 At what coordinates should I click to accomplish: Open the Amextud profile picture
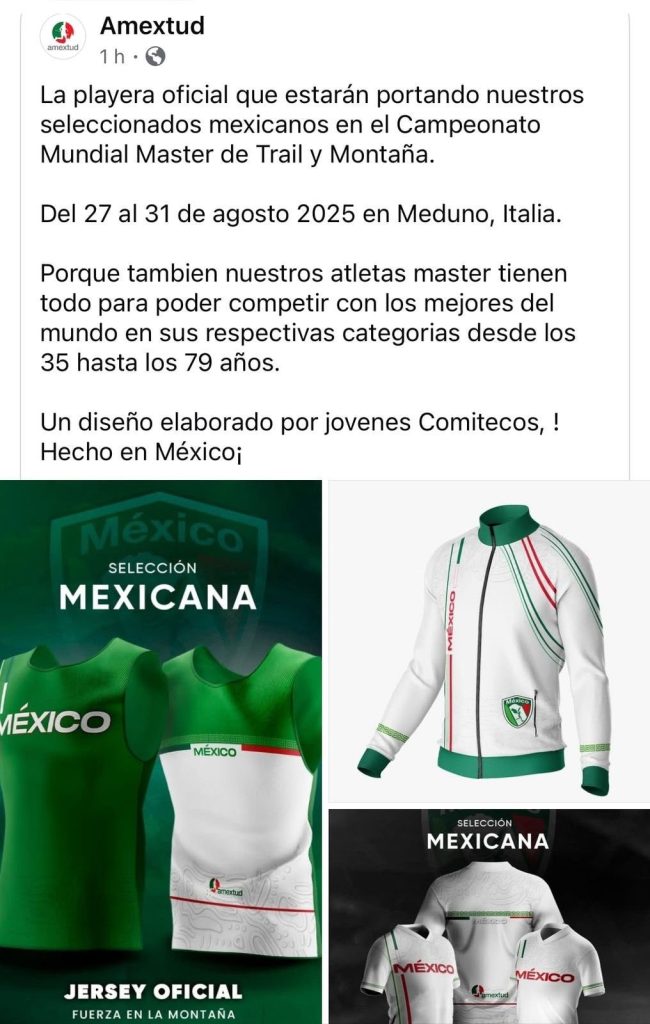coord(63,41)
